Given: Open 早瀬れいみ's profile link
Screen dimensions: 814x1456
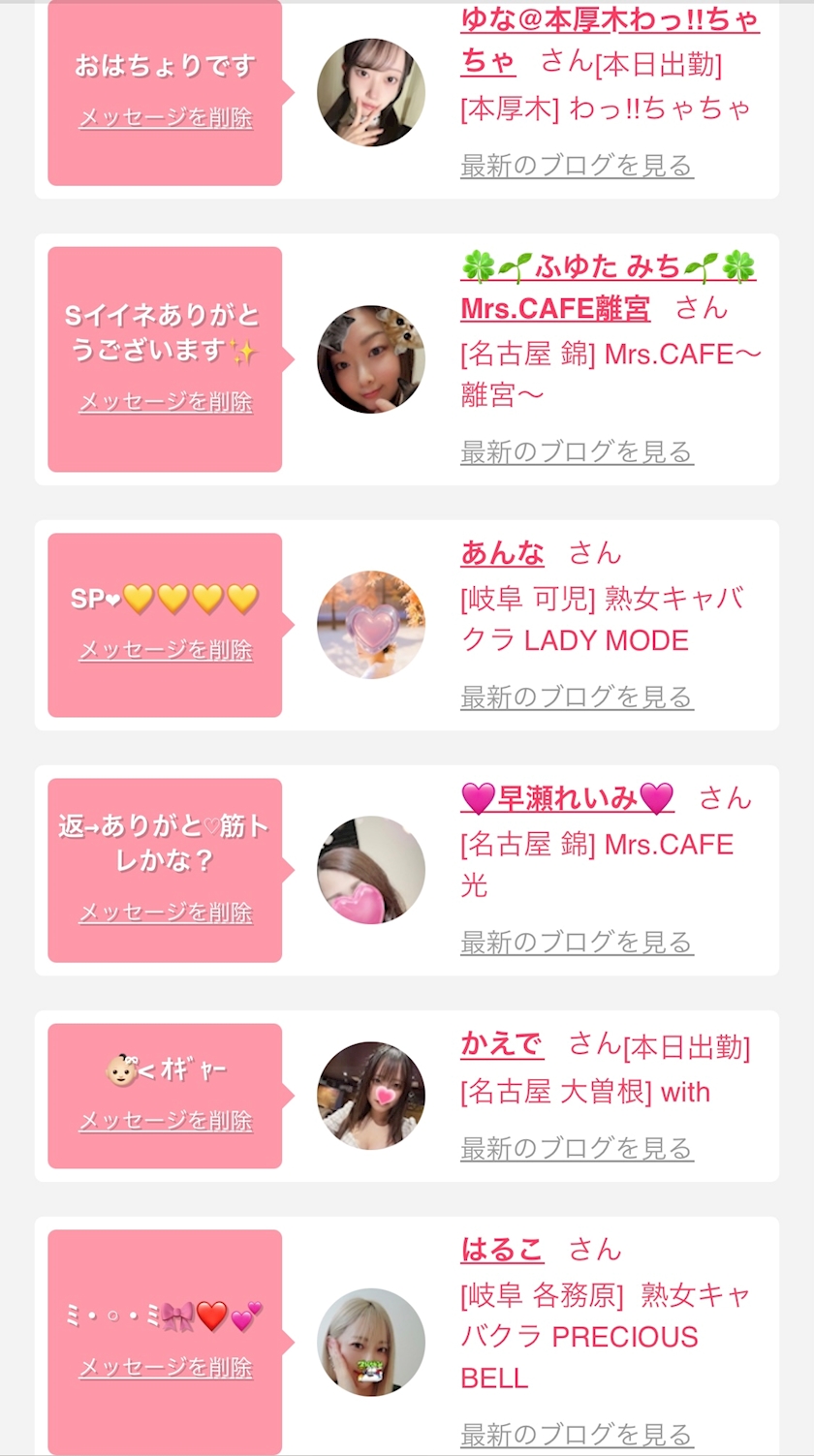Looking at the screenshot, I should coord(567,798).
